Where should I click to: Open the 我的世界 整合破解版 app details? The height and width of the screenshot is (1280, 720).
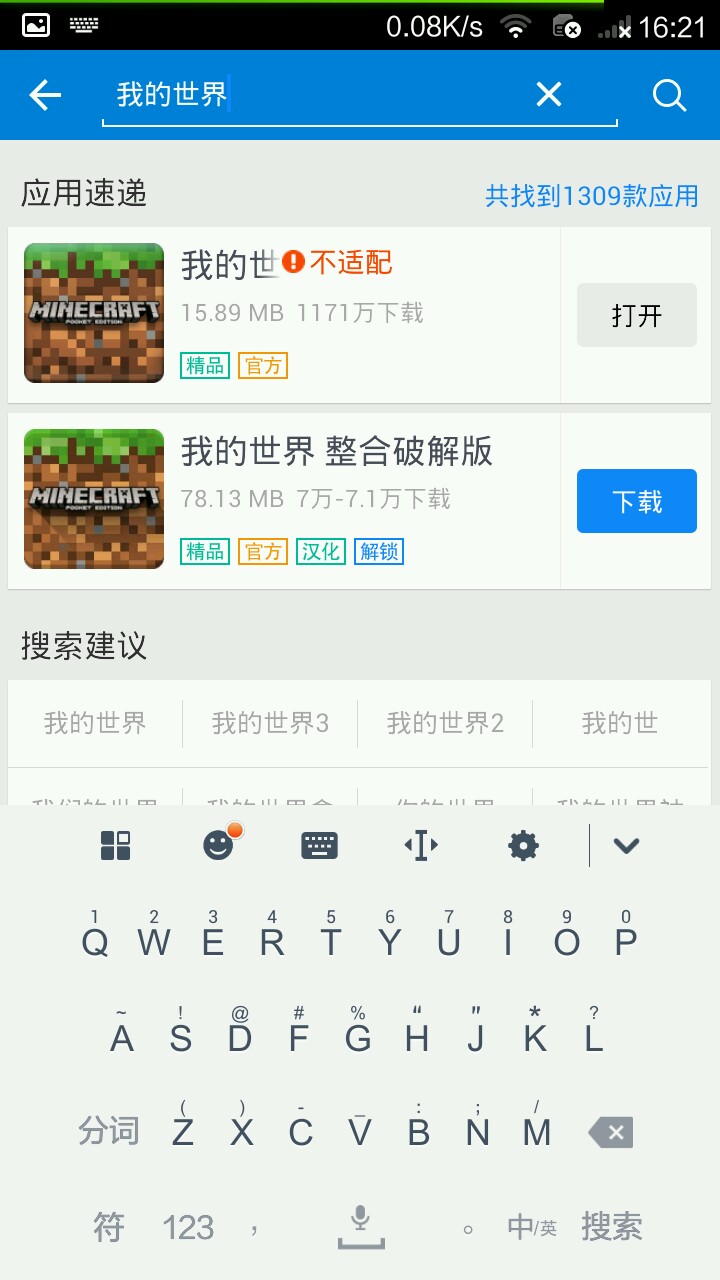[336, 453]
